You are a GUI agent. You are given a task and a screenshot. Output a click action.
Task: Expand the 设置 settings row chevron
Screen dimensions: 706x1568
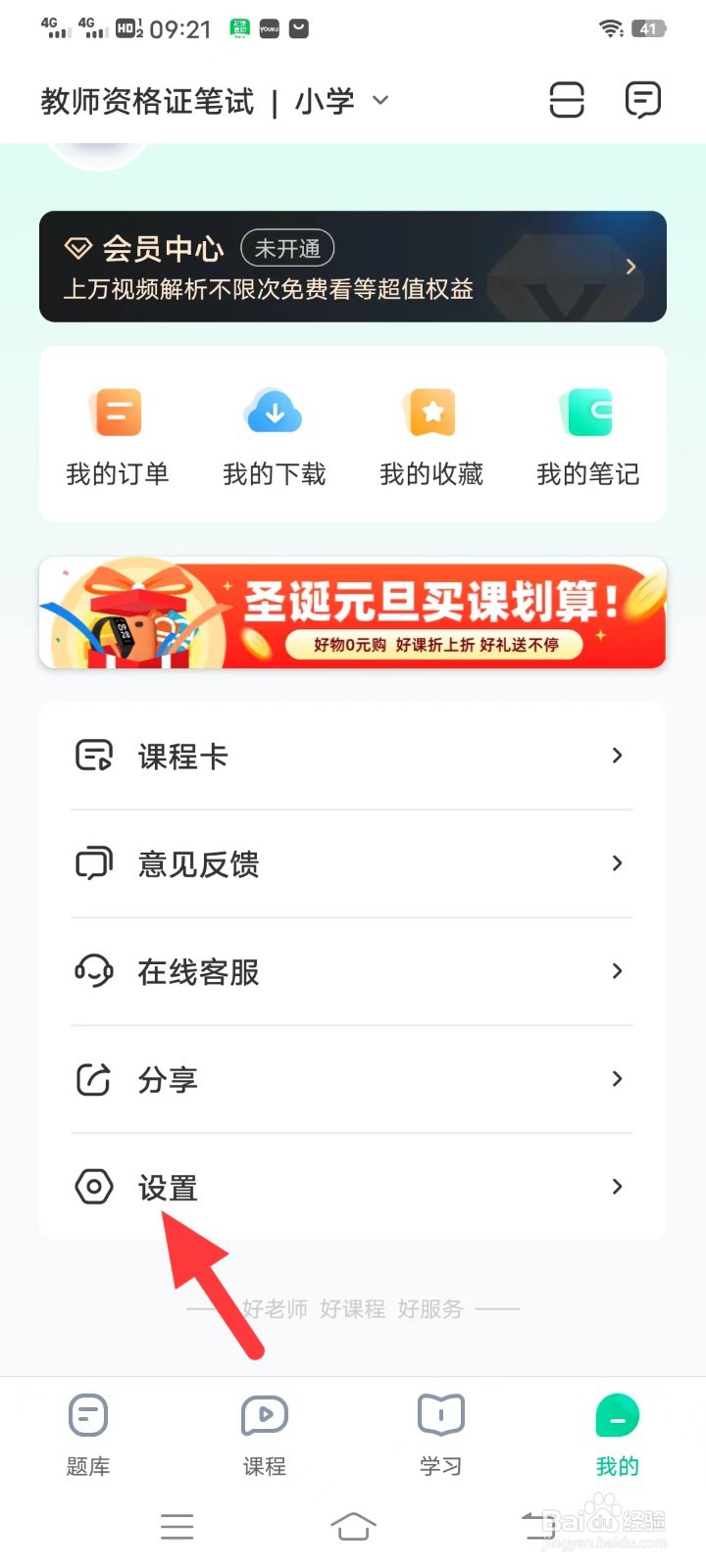(x=617, y=1187)
